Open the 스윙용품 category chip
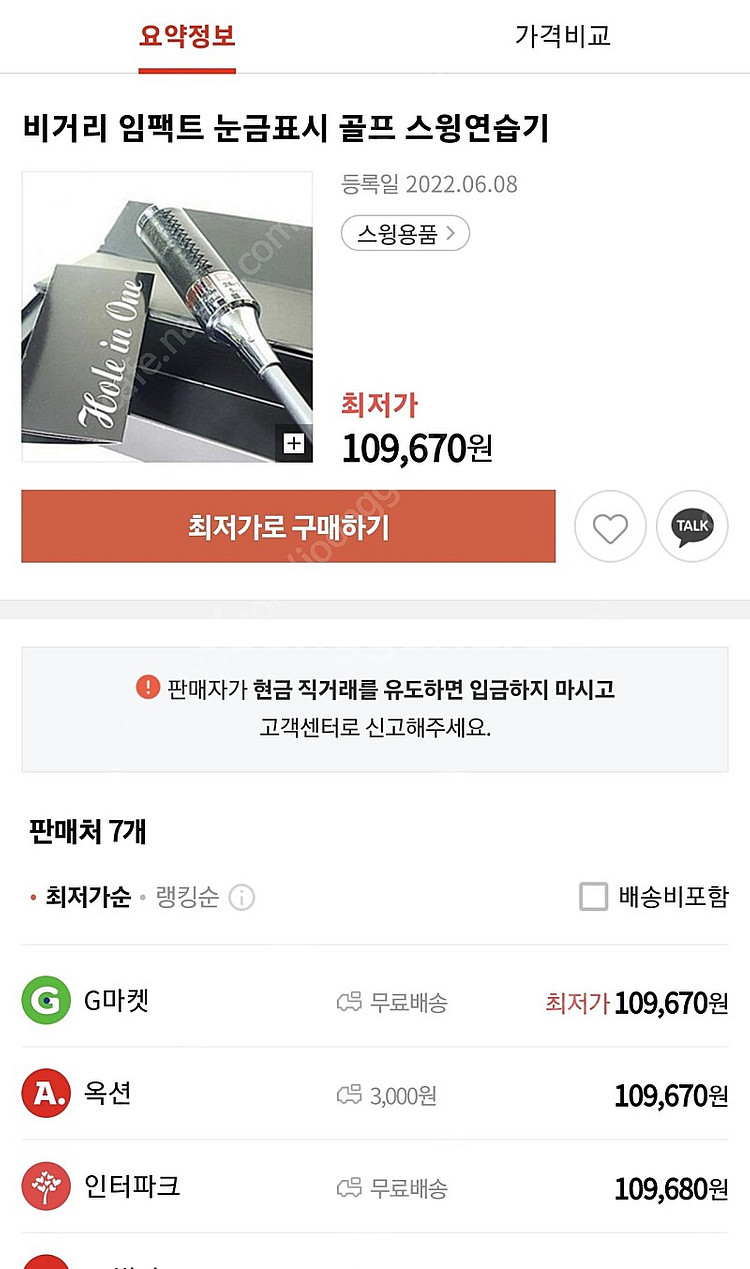Viewport: 750px width, 1269px height. tap(405, 234)
